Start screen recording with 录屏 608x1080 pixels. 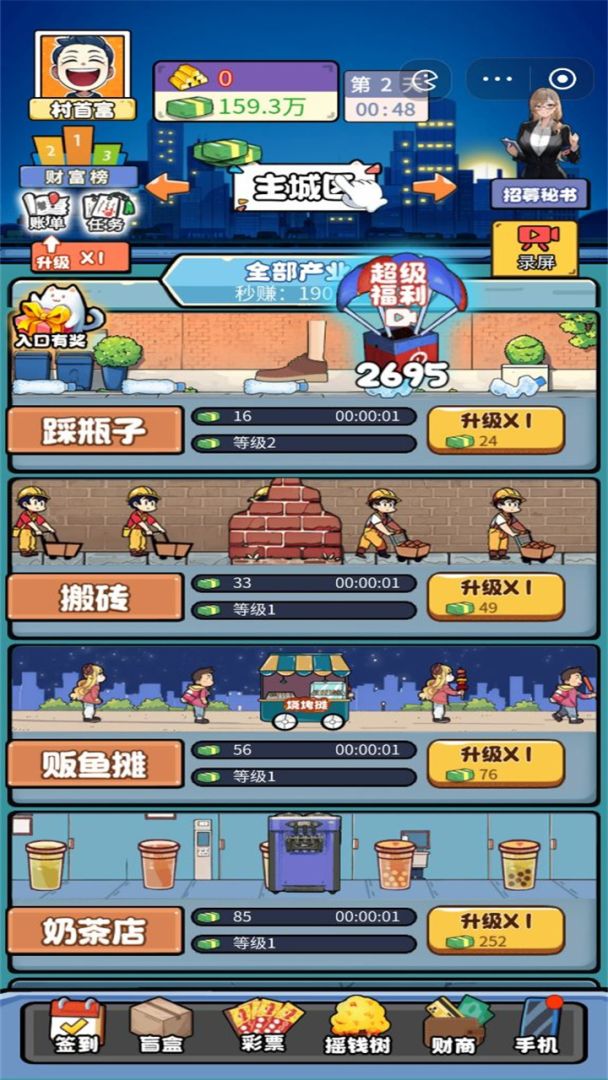[534, 248]
